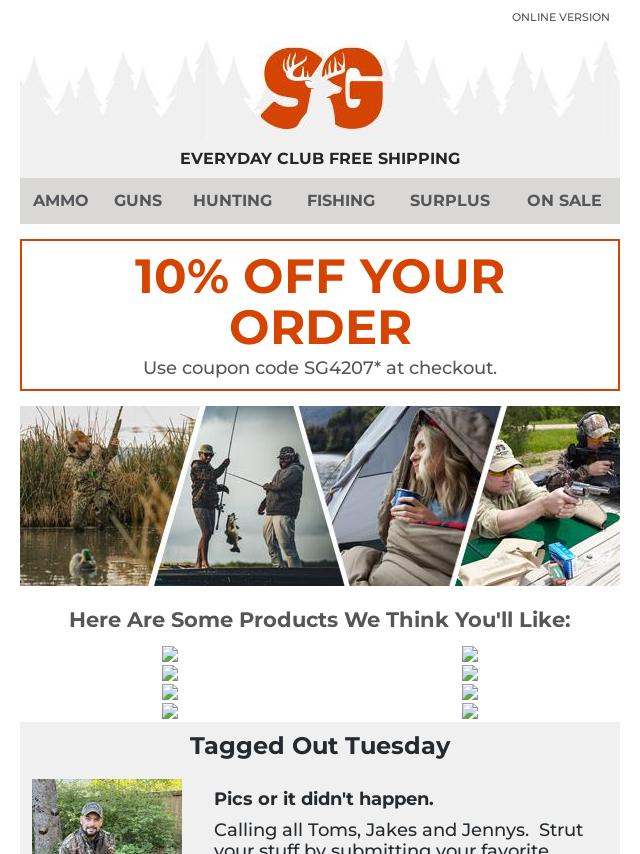View the SURPLUS category
The width and height of the screenshot is (640, 854).
click(x=450, y=201)
